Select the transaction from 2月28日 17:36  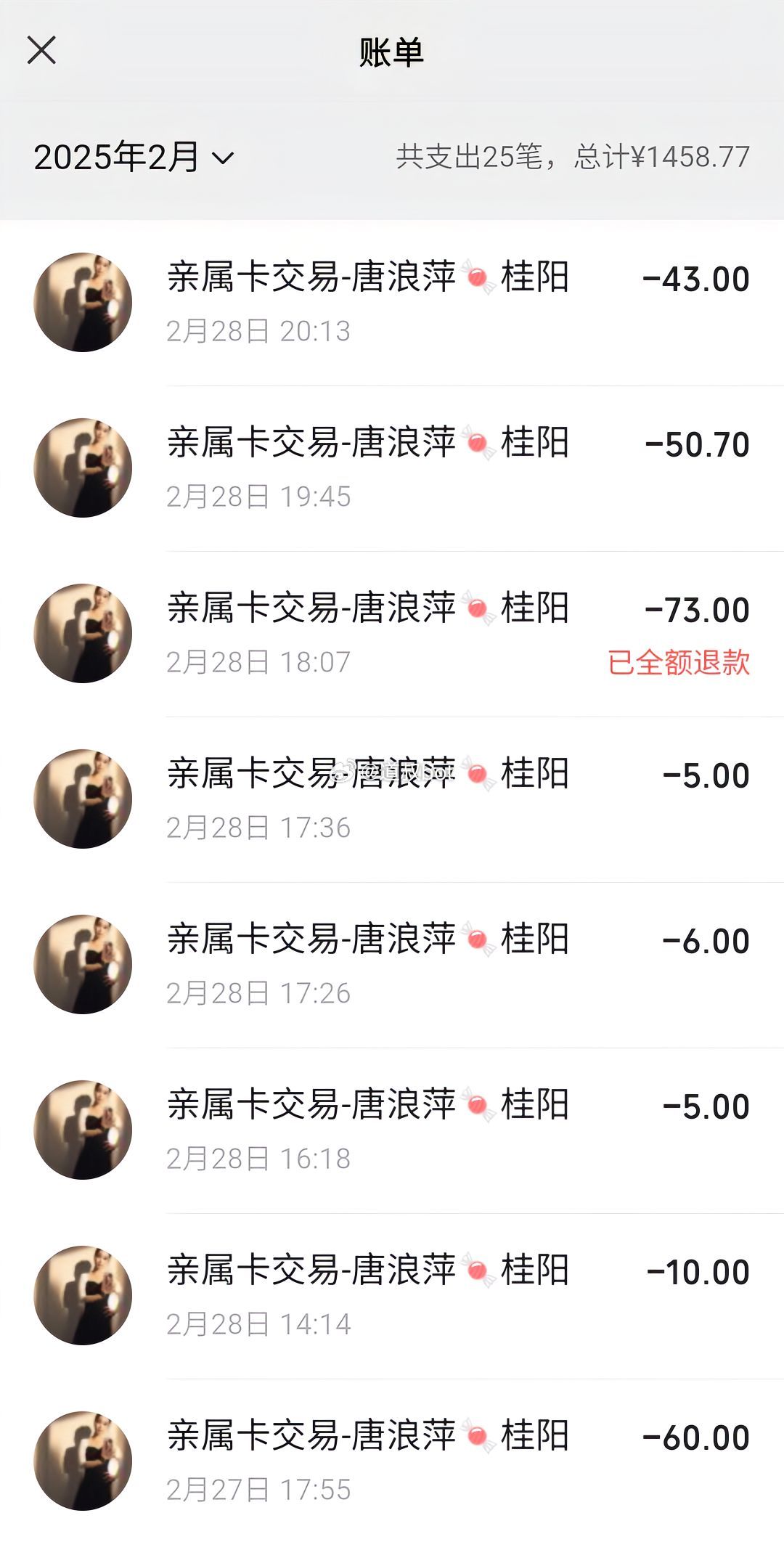pos(392,799)
